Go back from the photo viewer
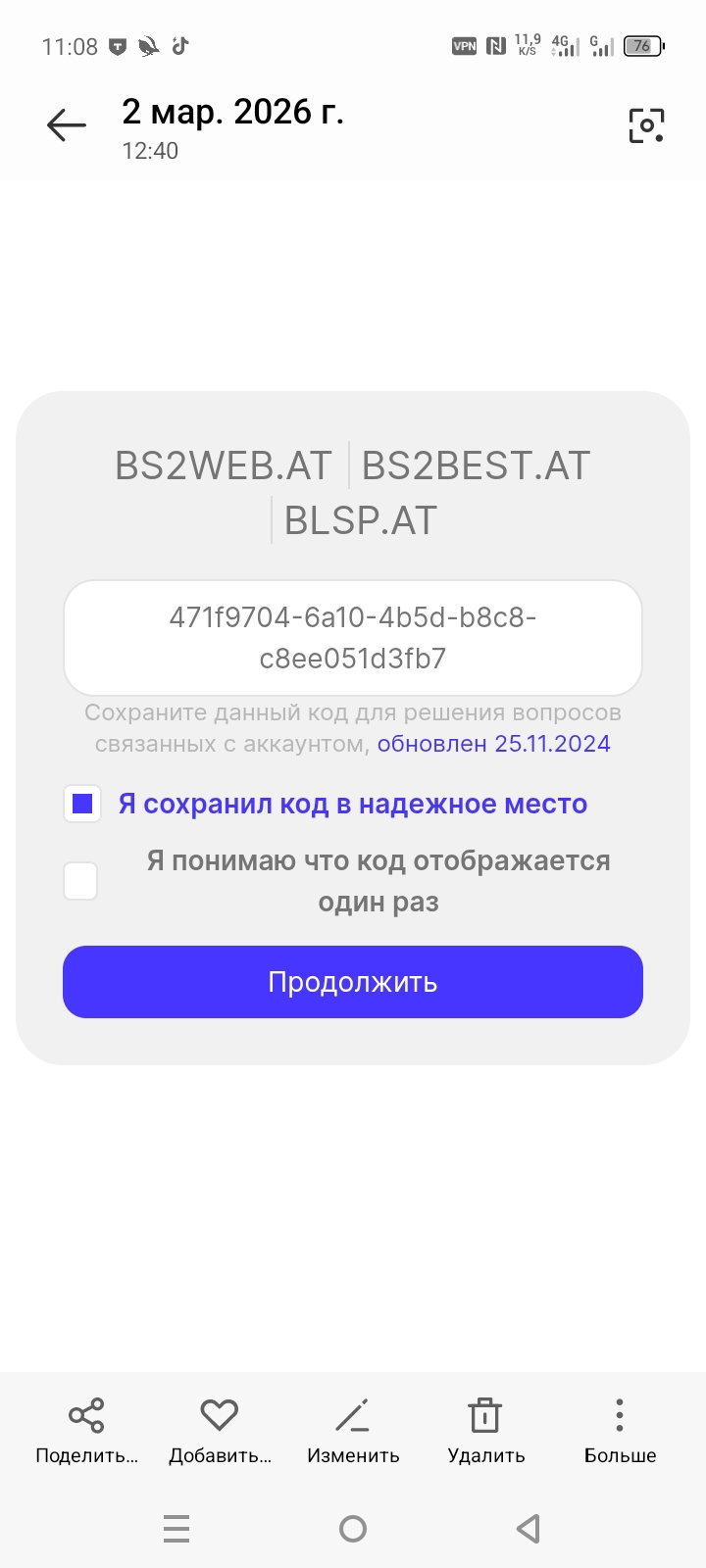The height and width of the screenshot is (1568, 706). [x=67, y=125]
